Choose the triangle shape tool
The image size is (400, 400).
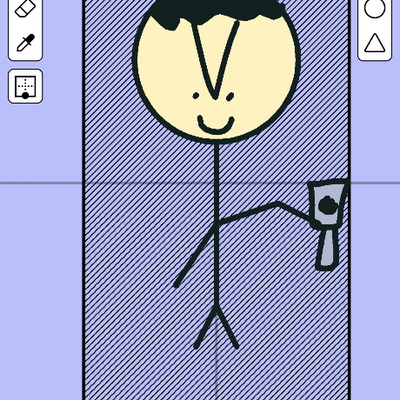pos(375,43)
